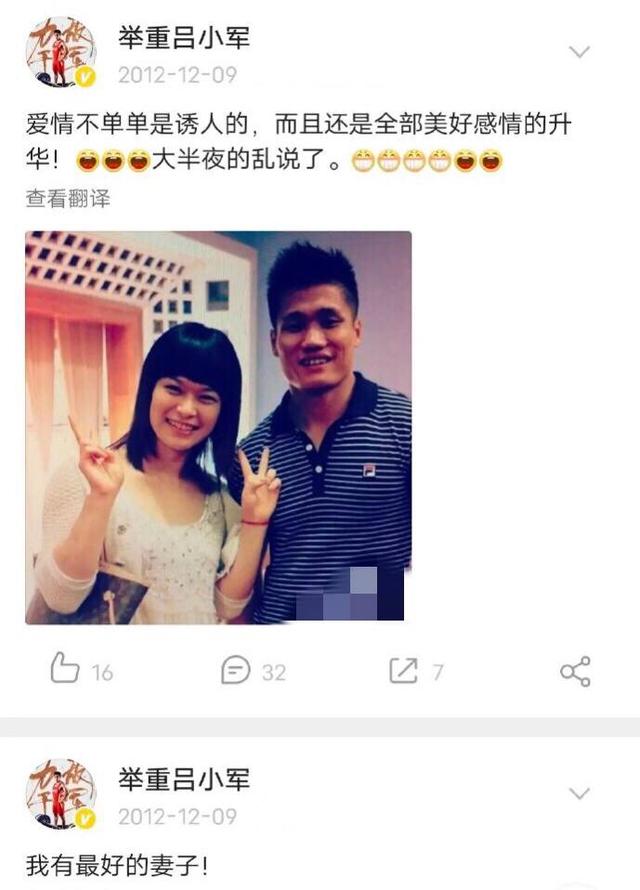640x890 pixels.
Task: Open the avatar of the first 举重吕小军 post
Action: (61, 51)
